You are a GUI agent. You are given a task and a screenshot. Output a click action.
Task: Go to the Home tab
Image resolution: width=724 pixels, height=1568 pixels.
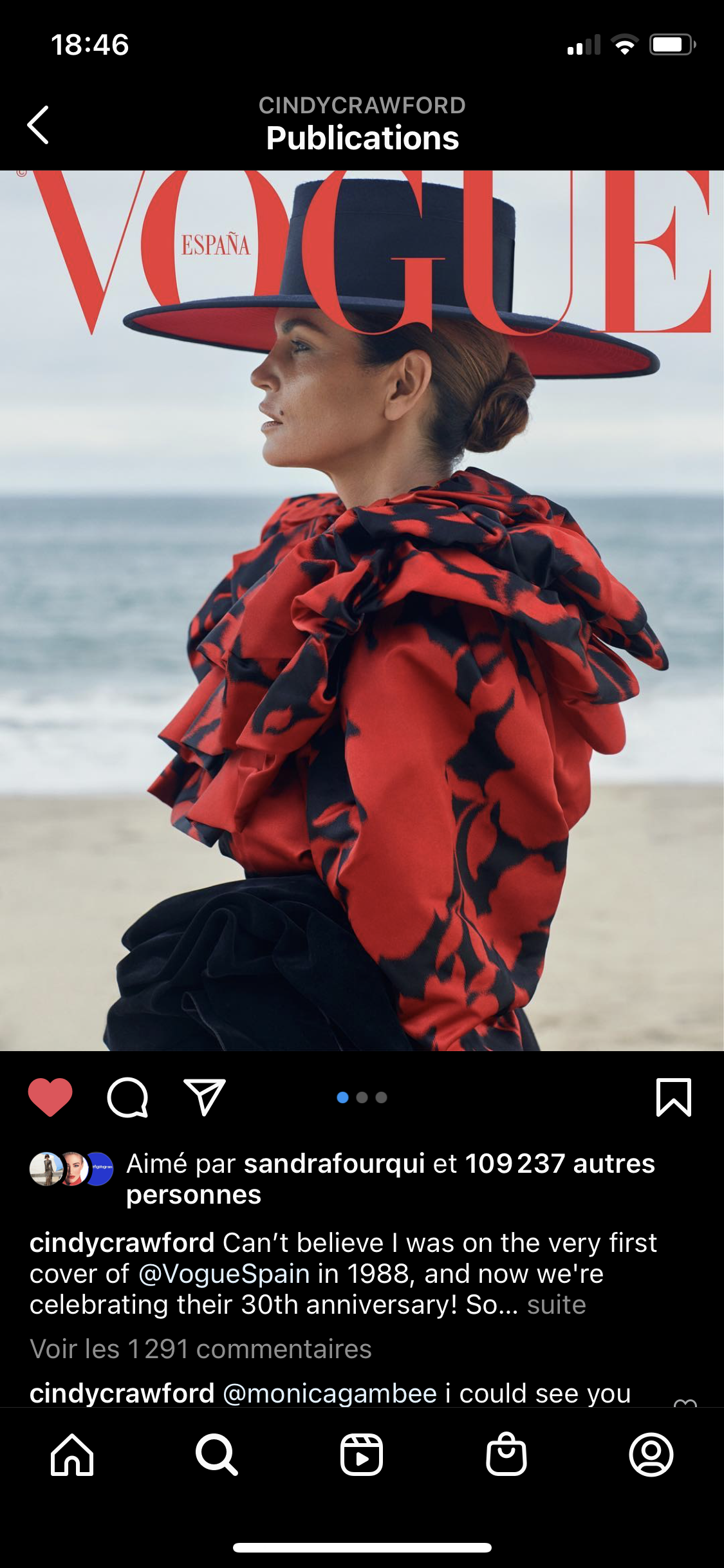(x=72, y=1455)
